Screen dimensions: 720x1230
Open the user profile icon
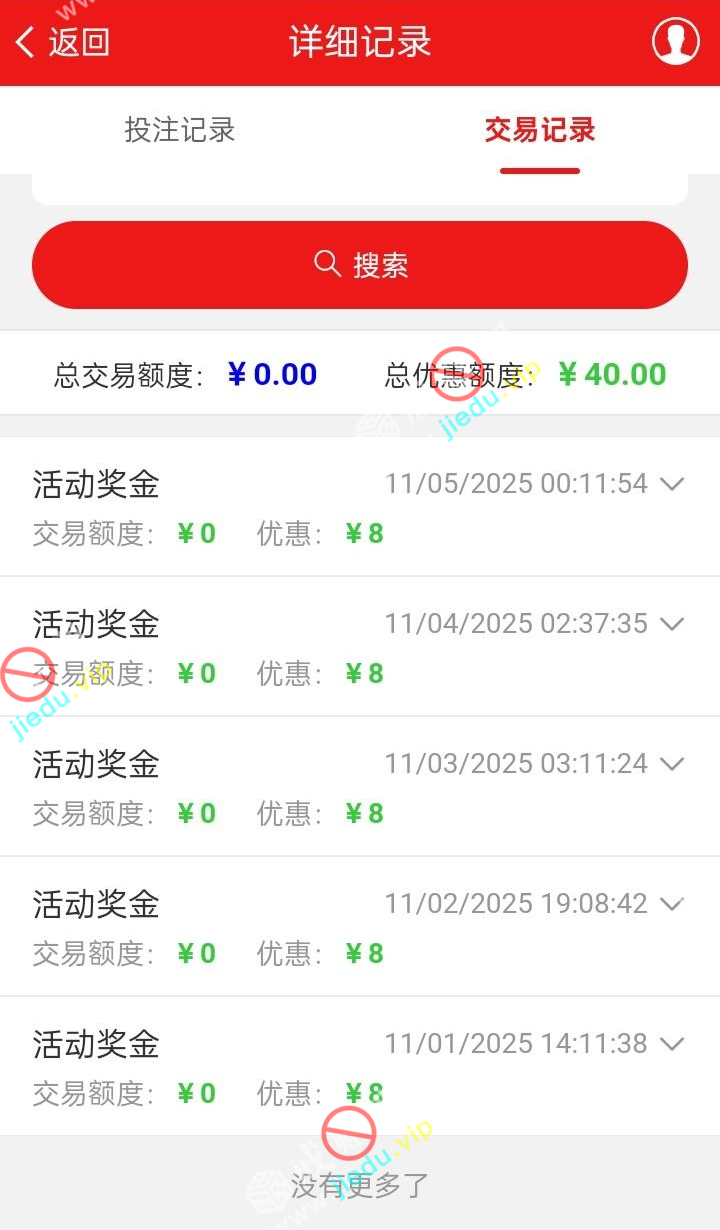click(675, 42)
